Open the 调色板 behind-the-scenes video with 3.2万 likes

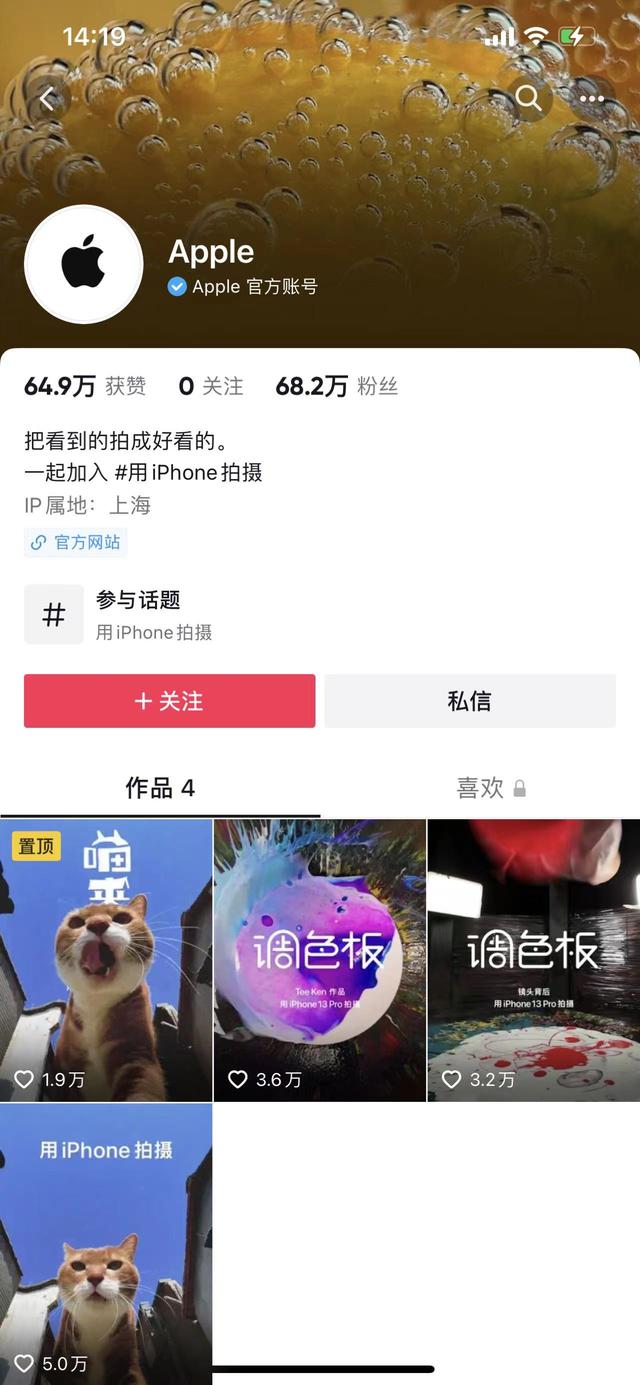click(x=533, y=960)
